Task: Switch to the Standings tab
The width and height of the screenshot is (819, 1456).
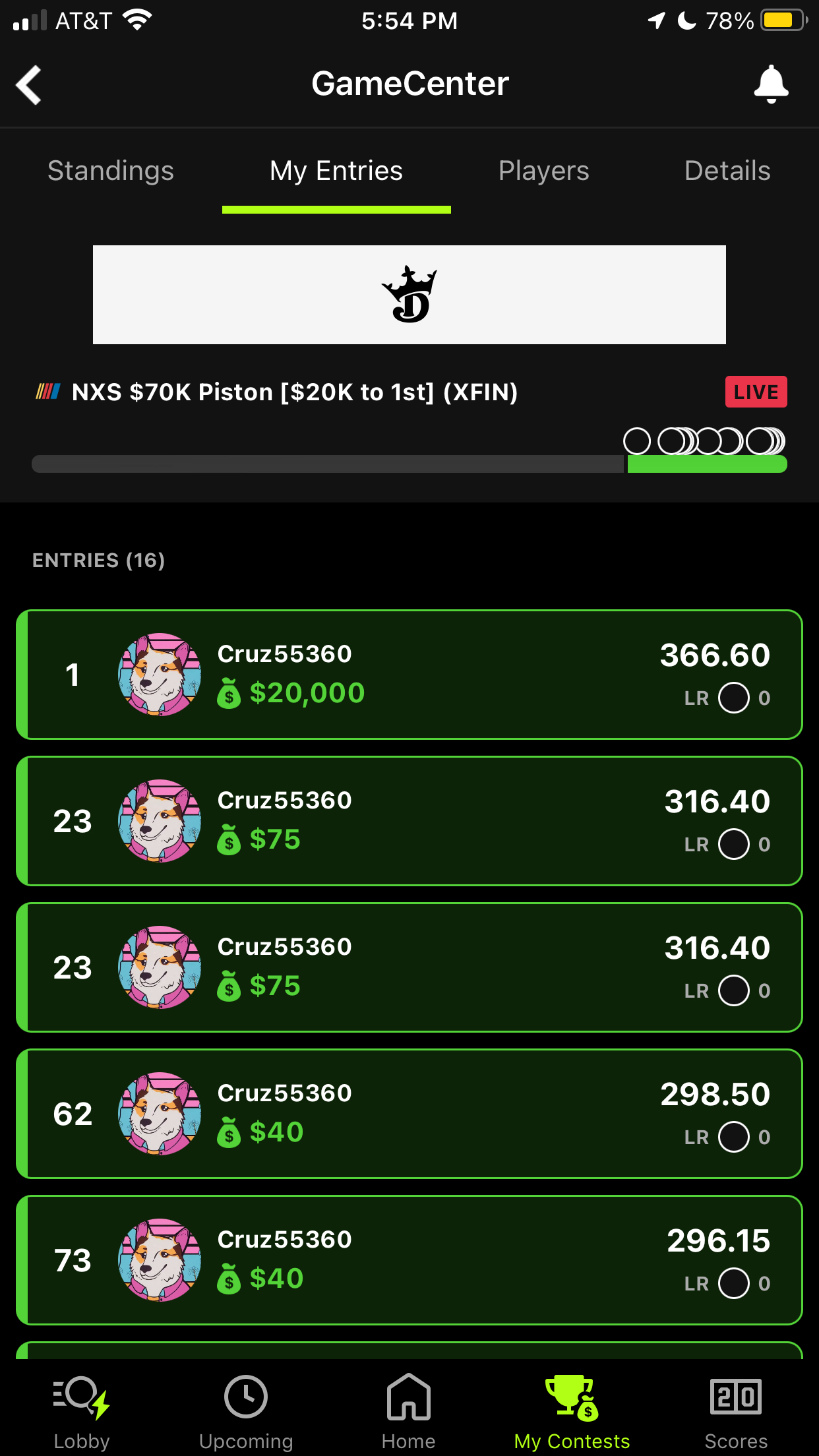Action: 111,171
